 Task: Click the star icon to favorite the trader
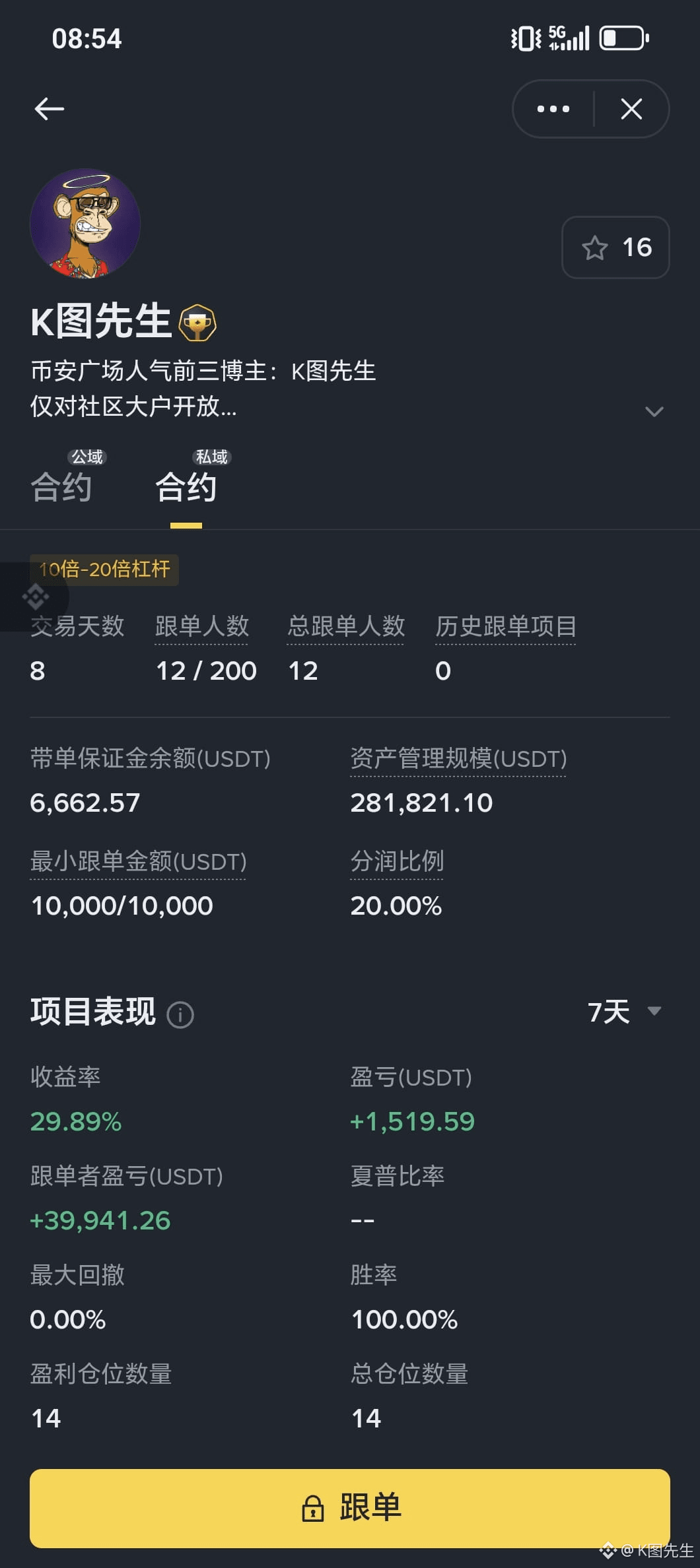(x=596, y=248)
